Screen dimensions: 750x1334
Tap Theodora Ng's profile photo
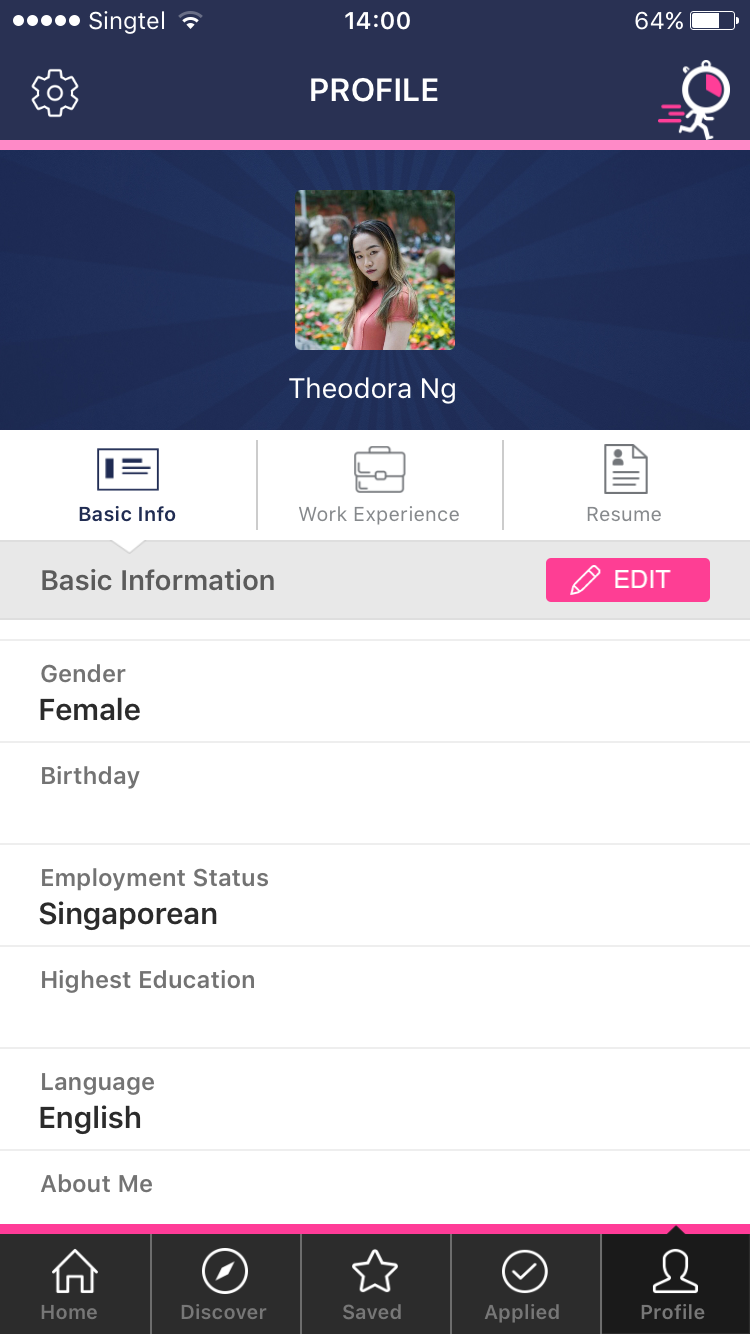pyautogui.click(x=375, y=270)
